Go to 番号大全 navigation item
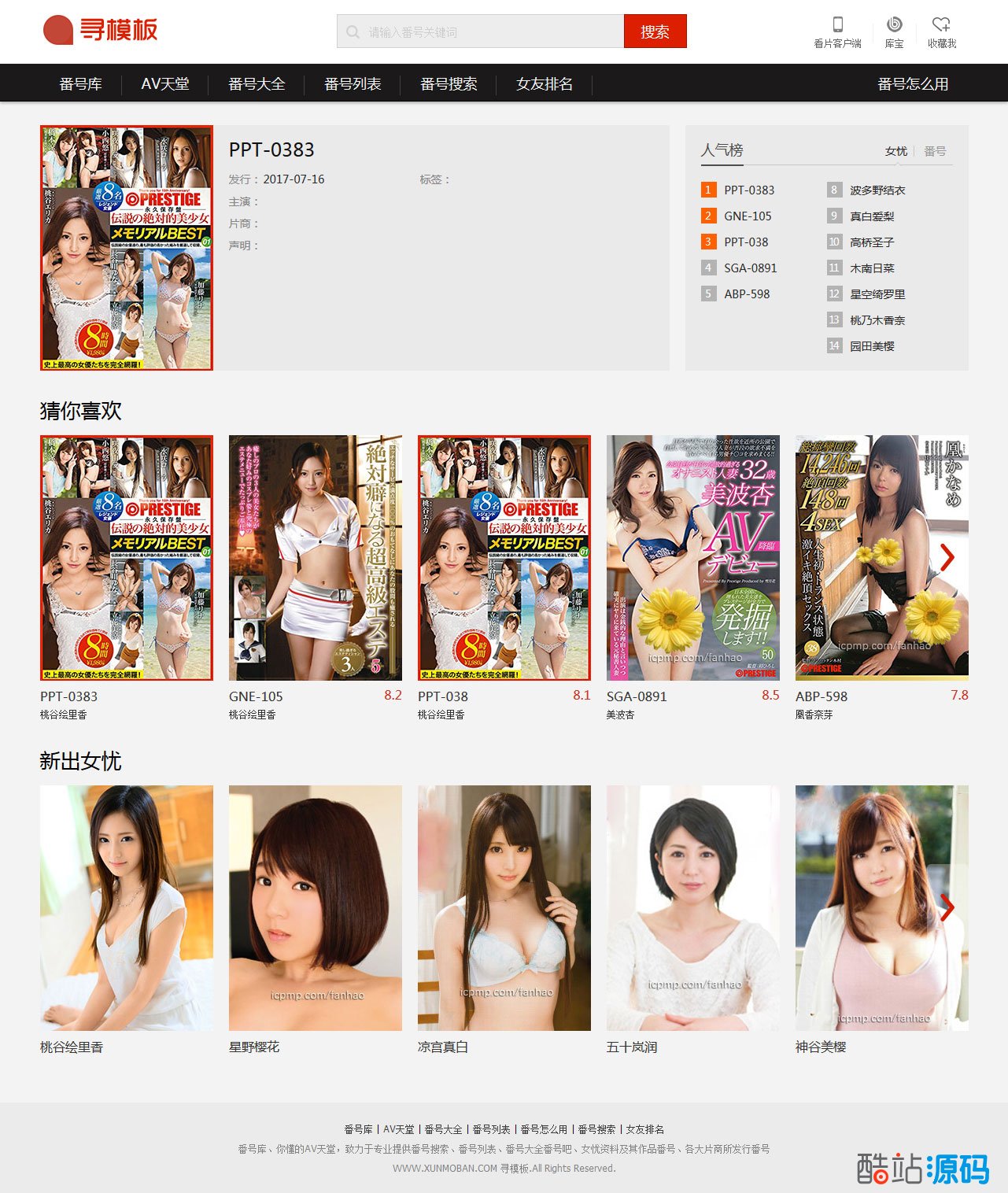 (257, 83)
